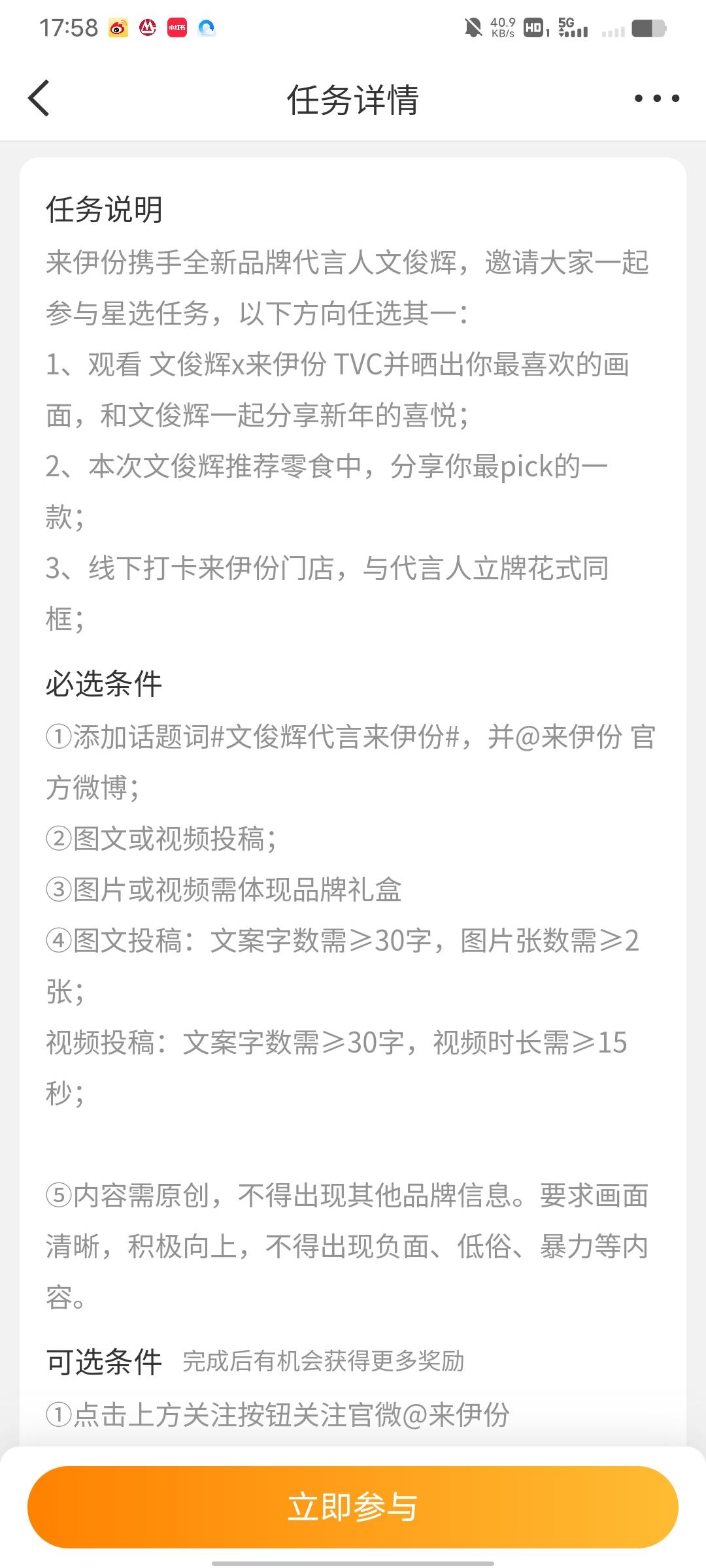706x1568 pixels.
Task: Tap the Xiaohongshu icon in the status bar
Action: (x=175, y=27)
